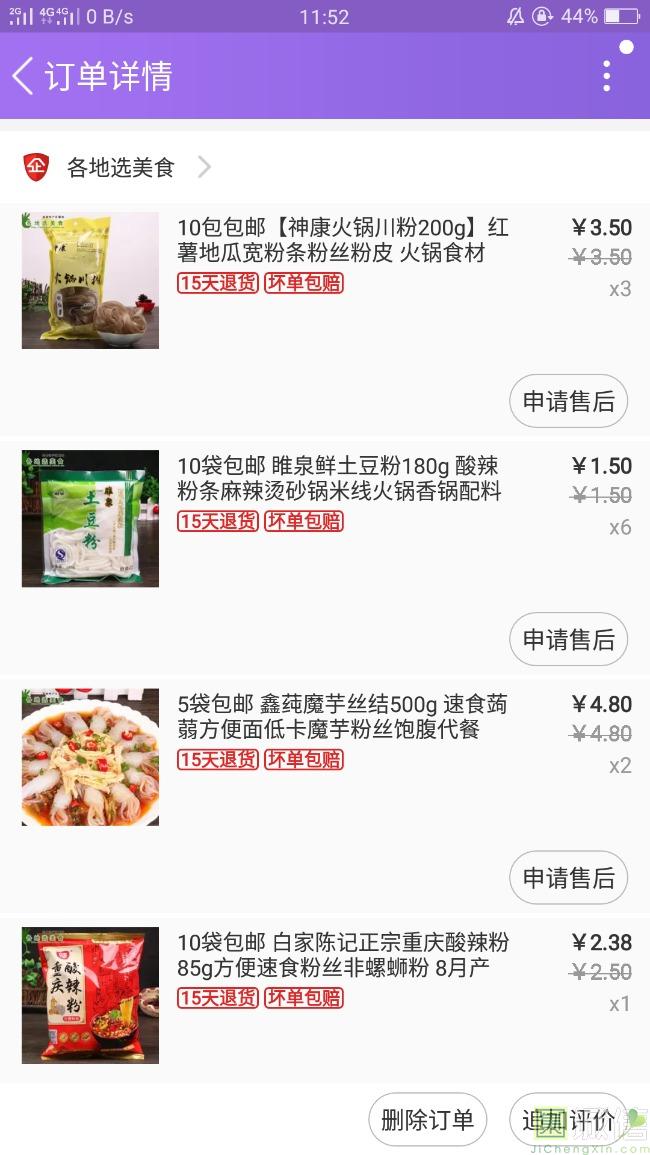Image resolution: width=650 pixels, height=1155 pixels.
Task: View the 白家陈记重庆酸辣粉 item
Action: [342, 955]
